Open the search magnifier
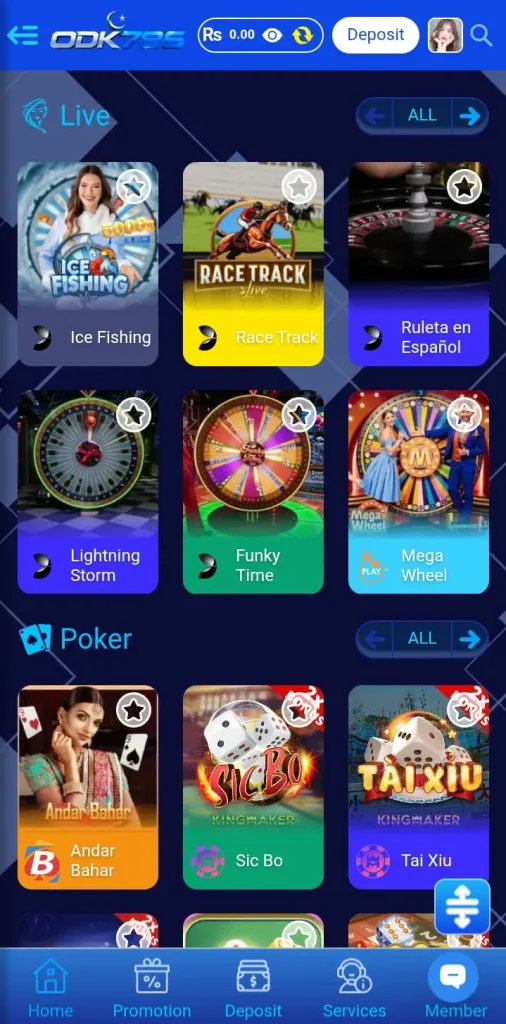The image size is (506, 1024). point(481,35)
